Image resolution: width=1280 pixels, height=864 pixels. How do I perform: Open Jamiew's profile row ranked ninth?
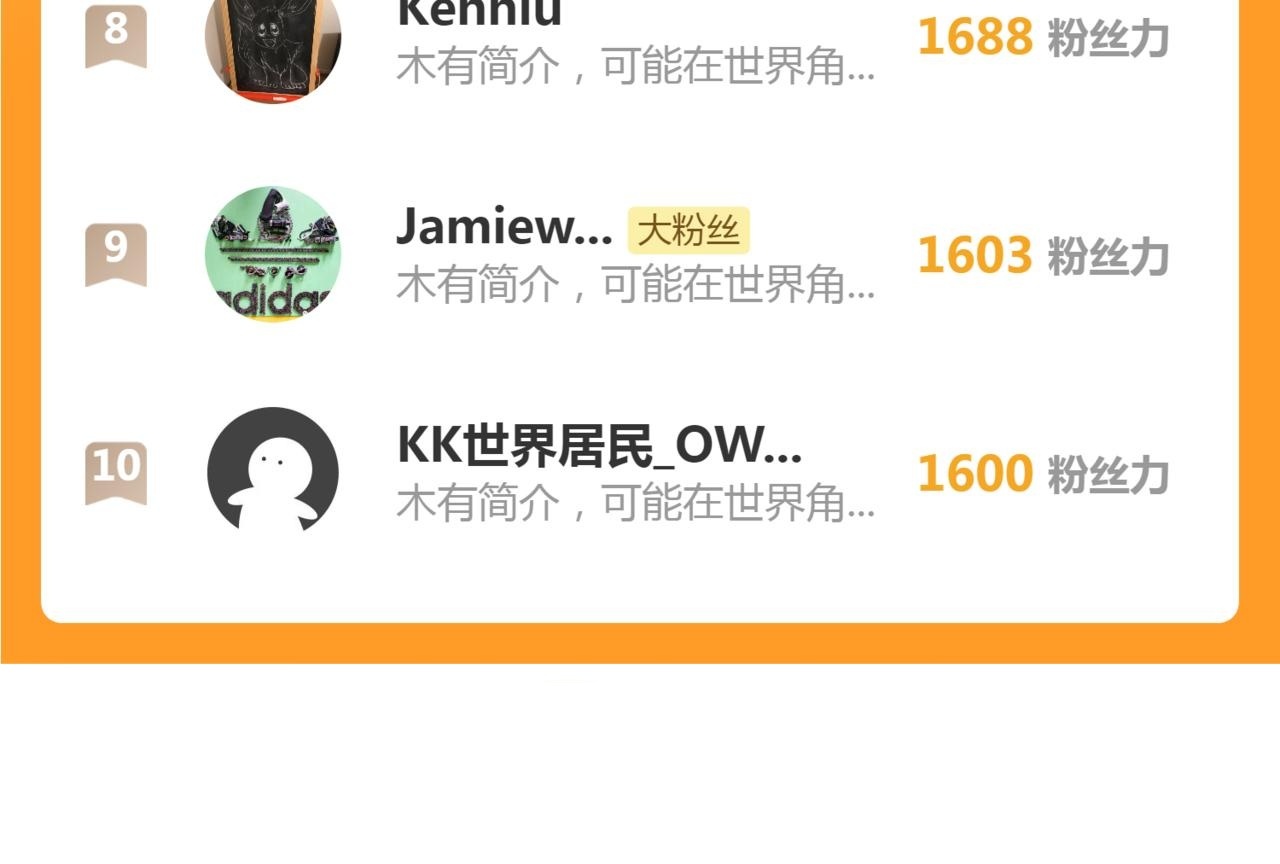(640, 254)
